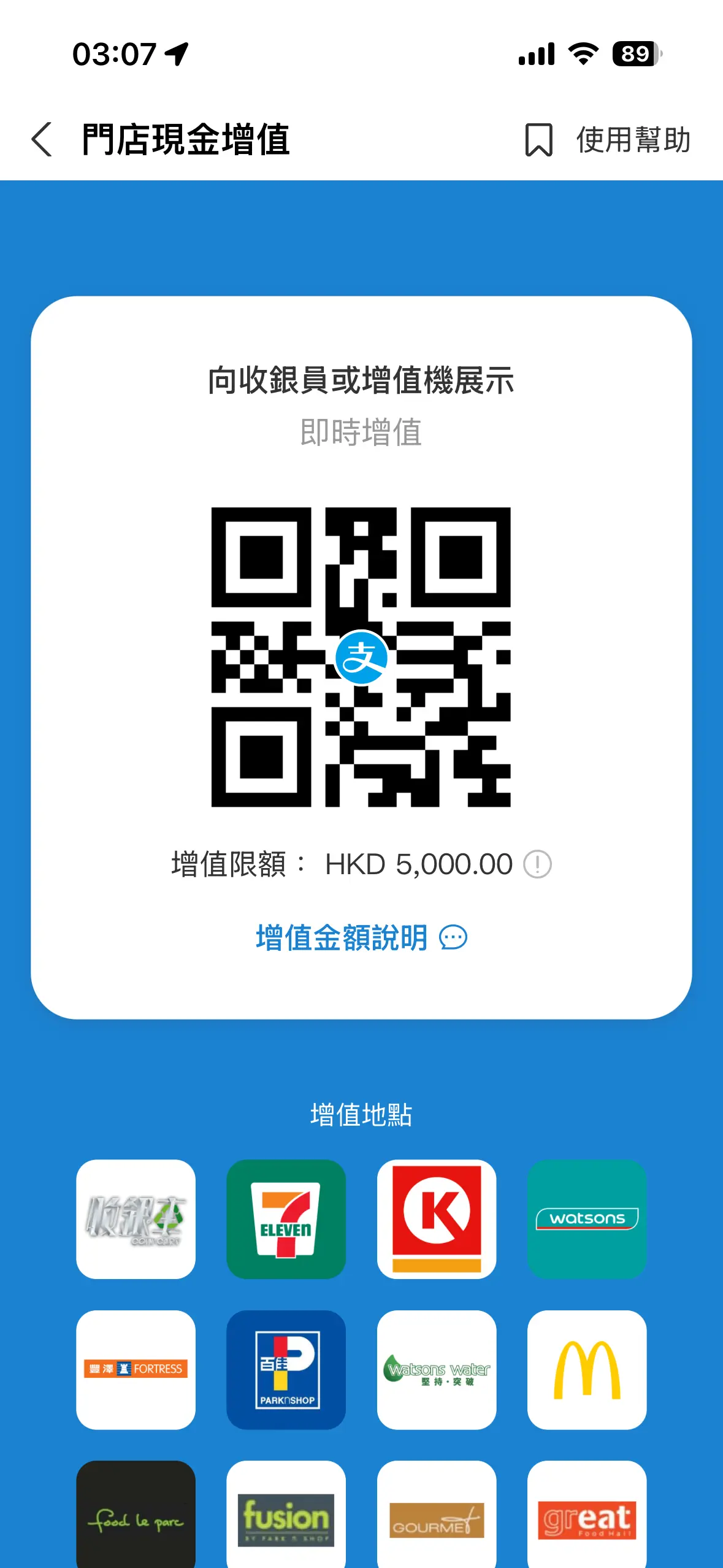
Task: Go back using the top-left arrow
Action: click(42, 139)
